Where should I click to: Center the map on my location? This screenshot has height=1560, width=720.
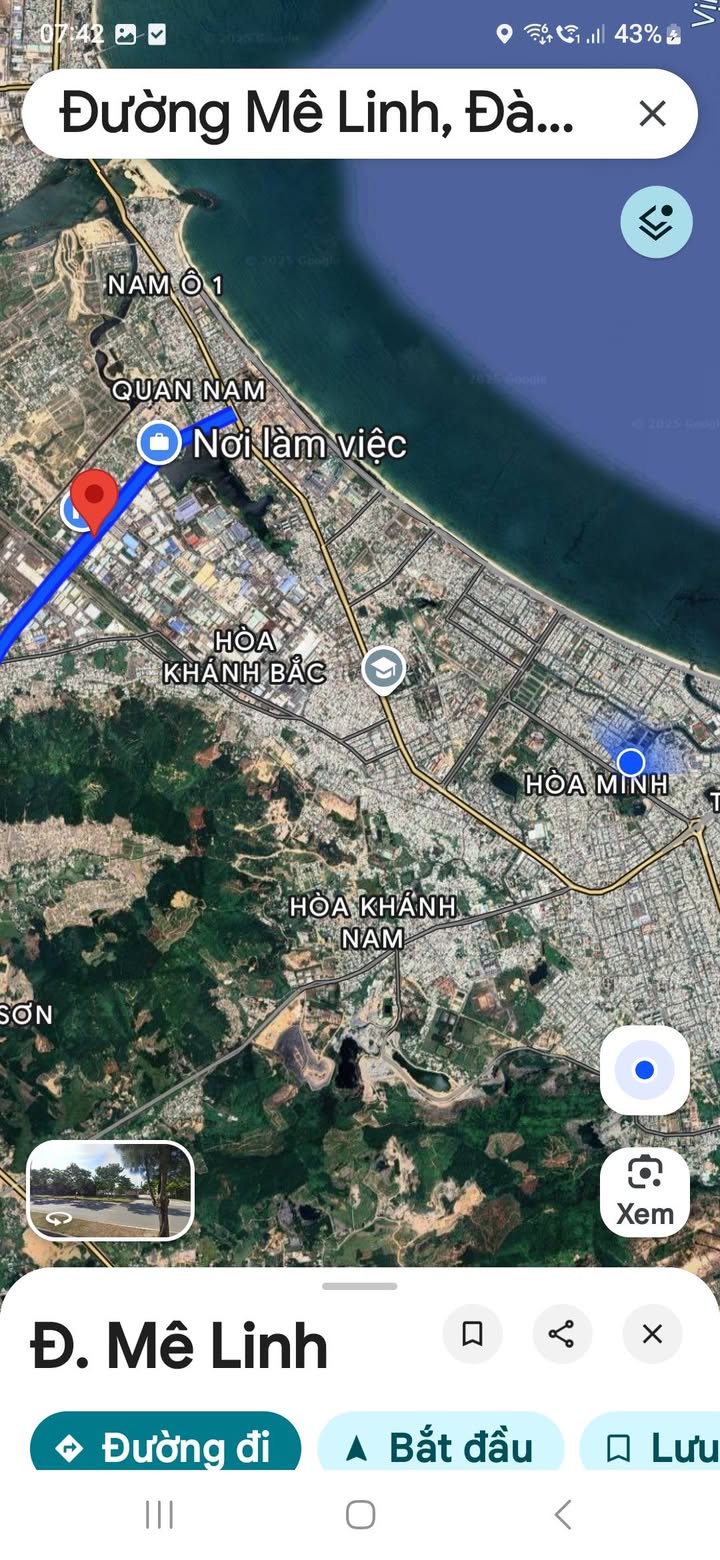(644, 1070)
